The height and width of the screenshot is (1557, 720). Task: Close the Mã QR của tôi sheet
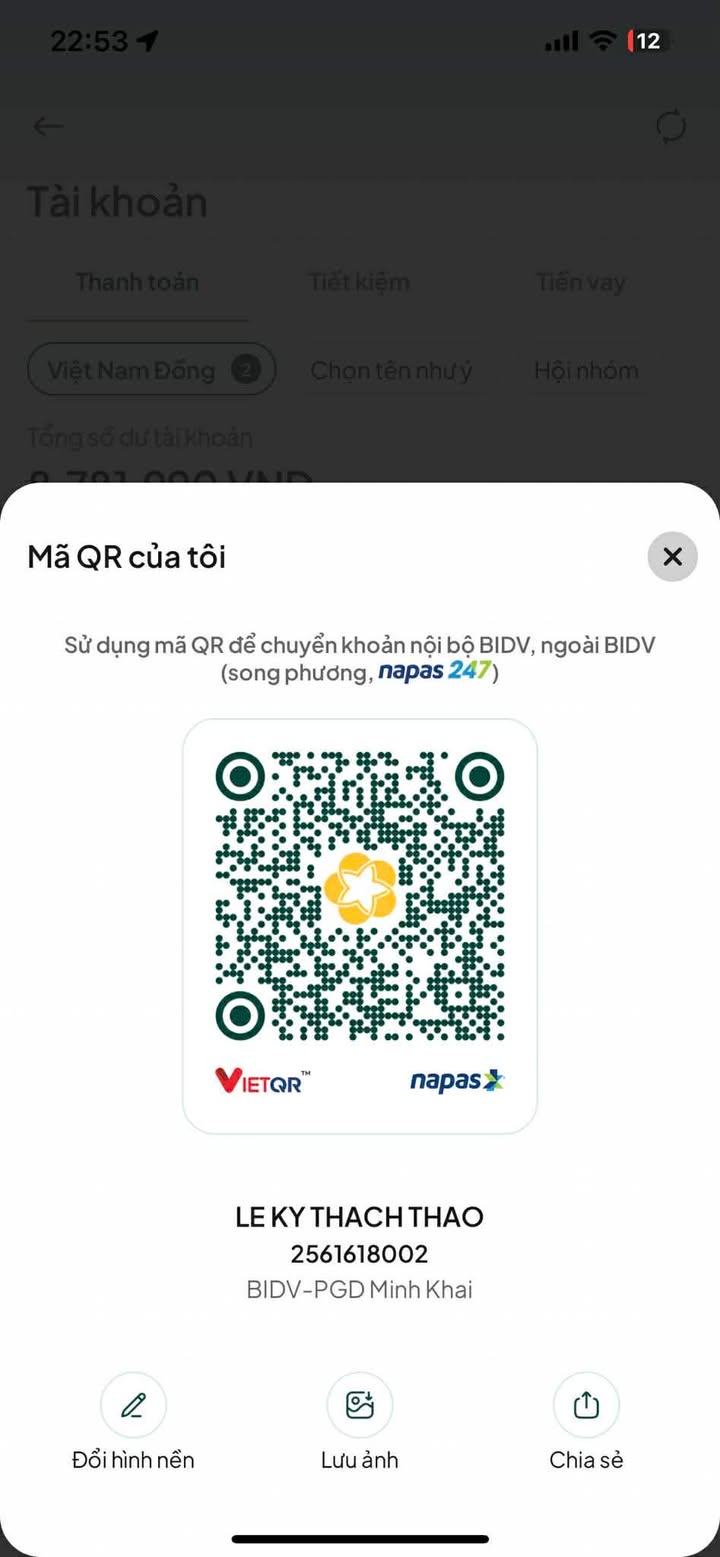click(x=672, y=557)
